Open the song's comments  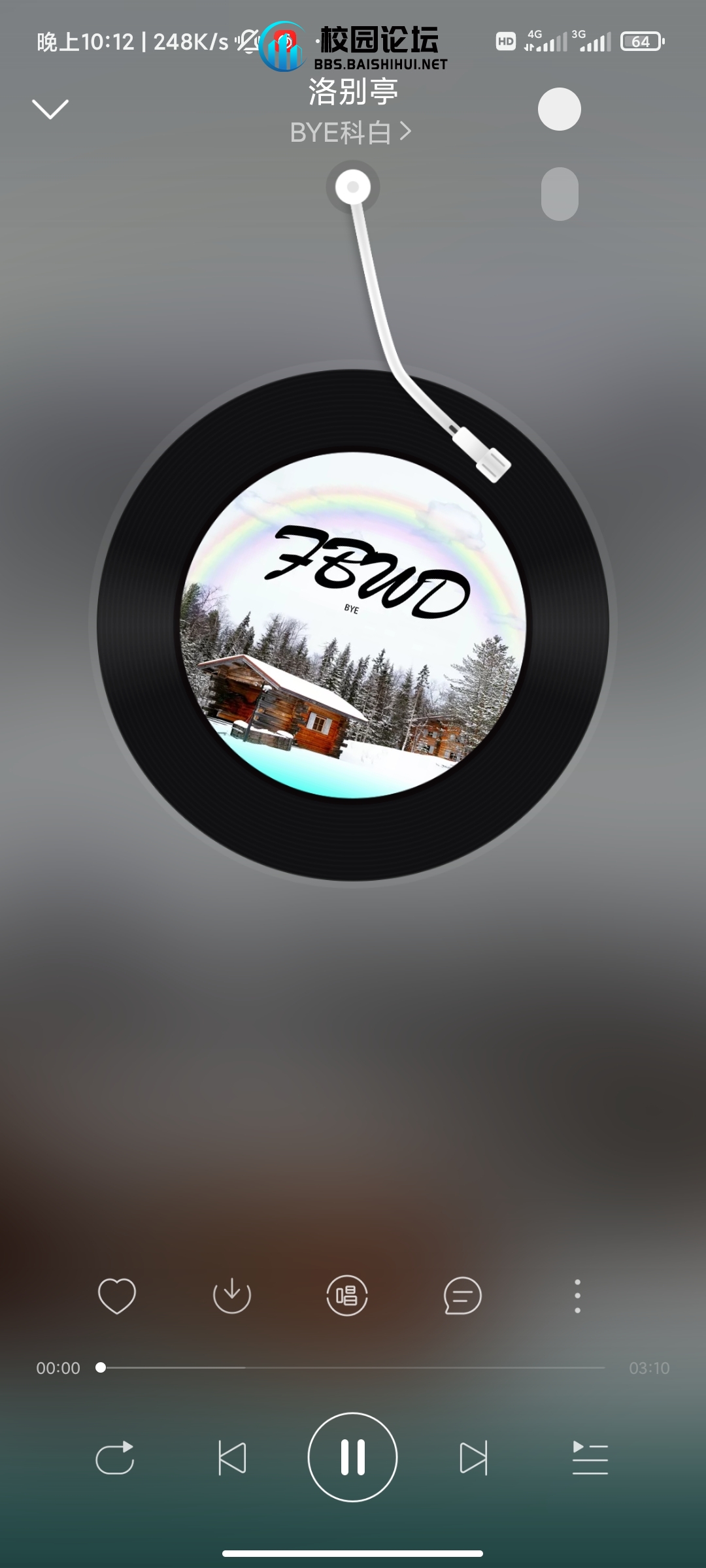pyautogui.click(x=462, y=1296)
